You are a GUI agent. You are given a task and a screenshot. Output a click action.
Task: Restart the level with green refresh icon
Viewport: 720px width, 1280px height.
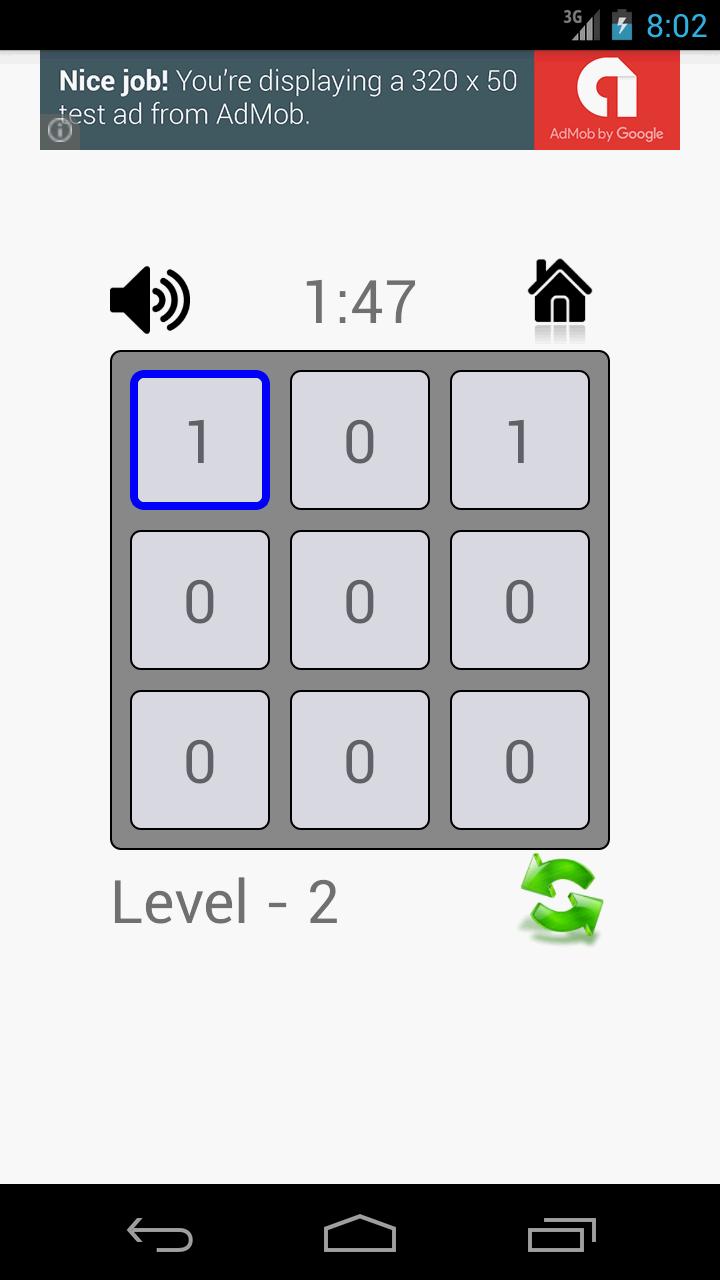pyautogui.click(x=558, y=898)
